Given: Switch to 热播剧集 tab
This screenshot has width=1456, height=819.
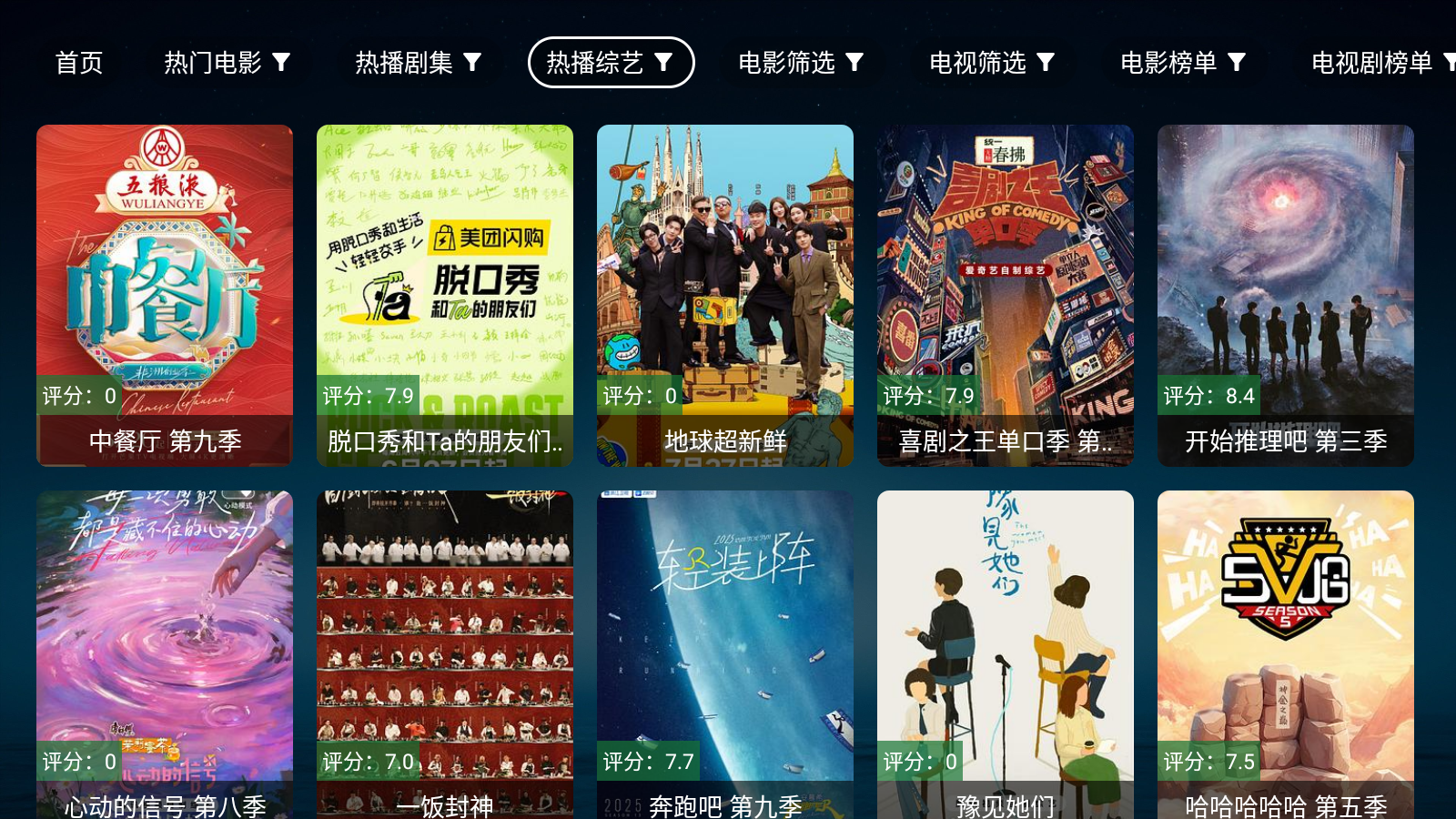Looking at the screenshot, I should tap(418, 63).
